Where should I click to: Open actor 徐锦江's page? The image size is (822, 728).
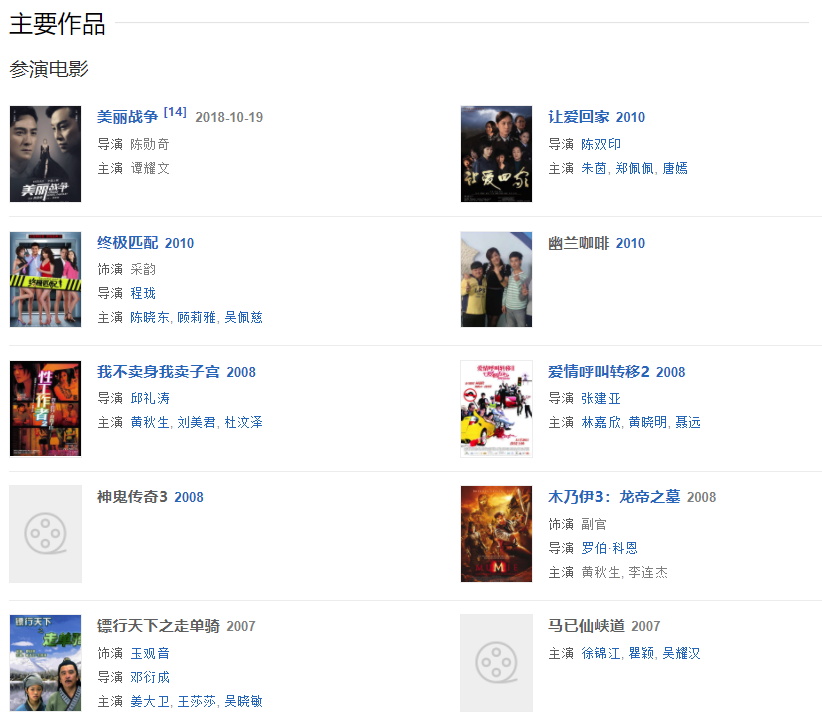click(601, 653)
